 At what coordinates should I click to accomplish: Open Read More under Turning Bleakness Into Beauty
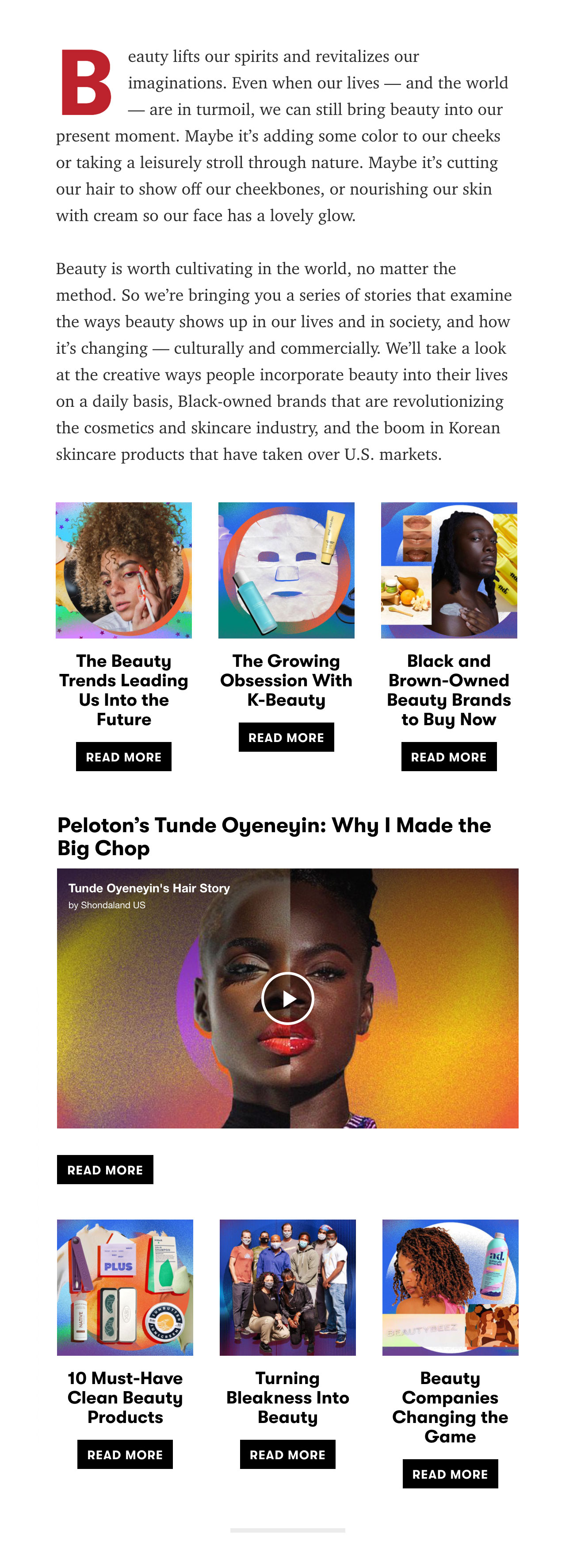pyautogui.click(x=287, y=1454)
